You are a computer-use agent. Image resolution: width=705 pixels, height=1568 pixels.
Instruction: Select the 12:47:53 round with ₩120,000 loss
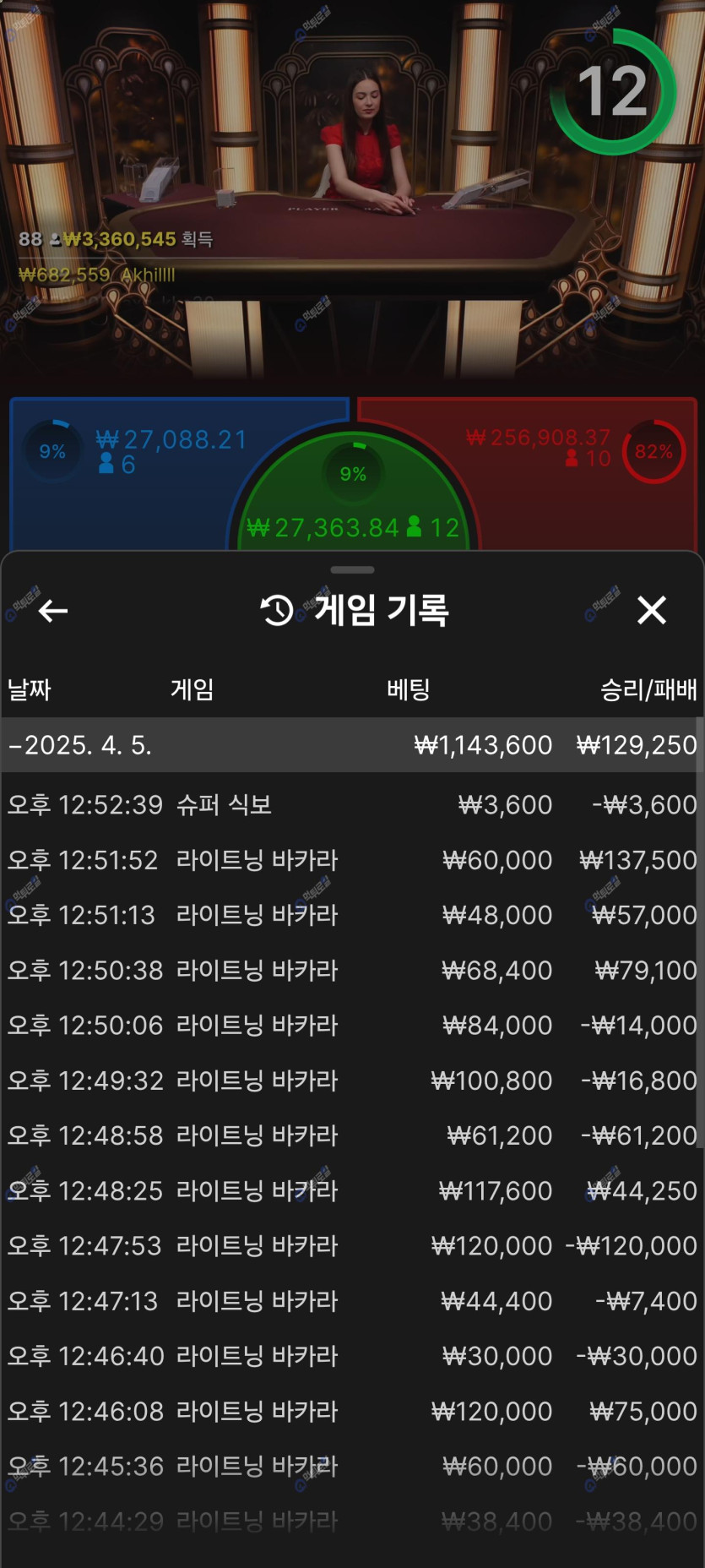[351, 1245]
